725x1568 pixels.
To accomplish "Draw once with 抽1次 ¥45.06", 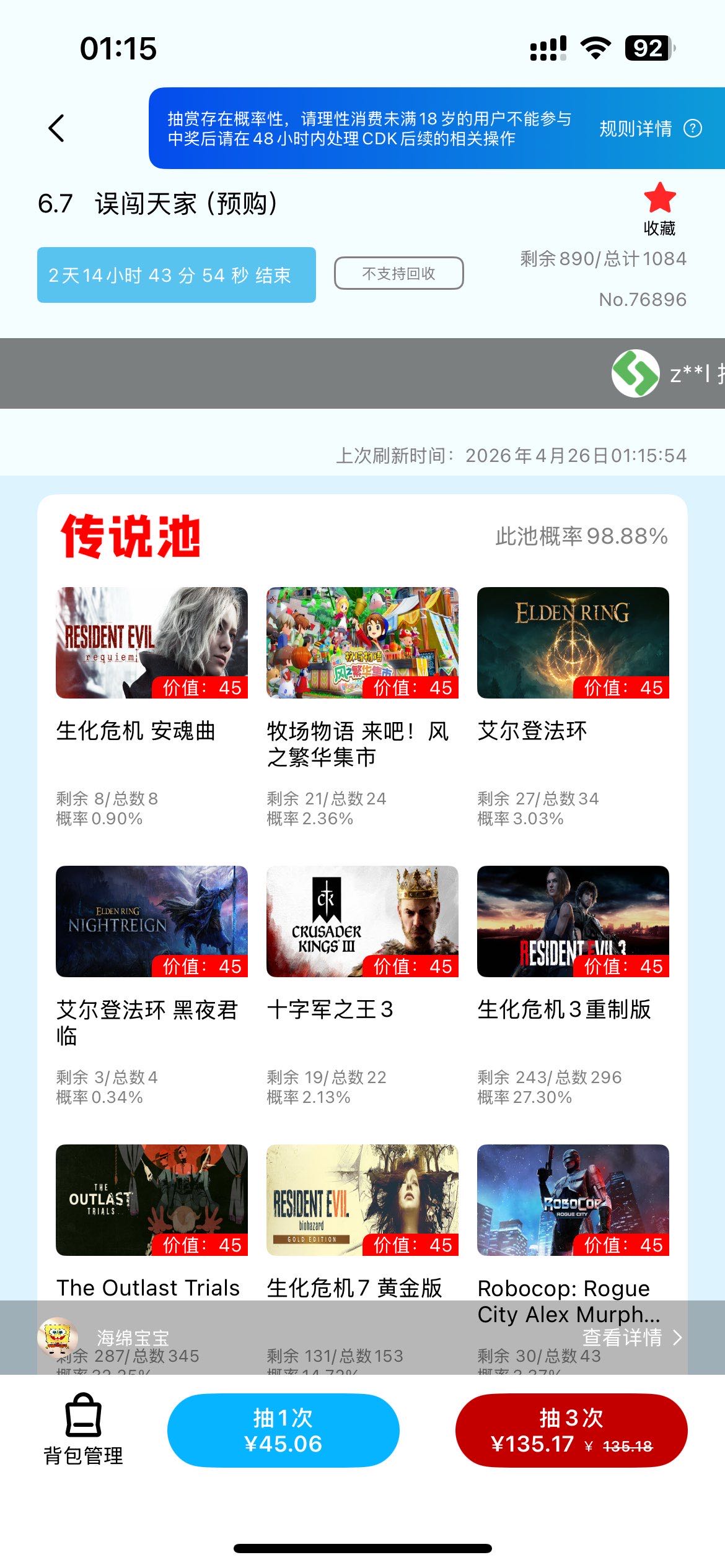I will click(x=283, y=1430).
